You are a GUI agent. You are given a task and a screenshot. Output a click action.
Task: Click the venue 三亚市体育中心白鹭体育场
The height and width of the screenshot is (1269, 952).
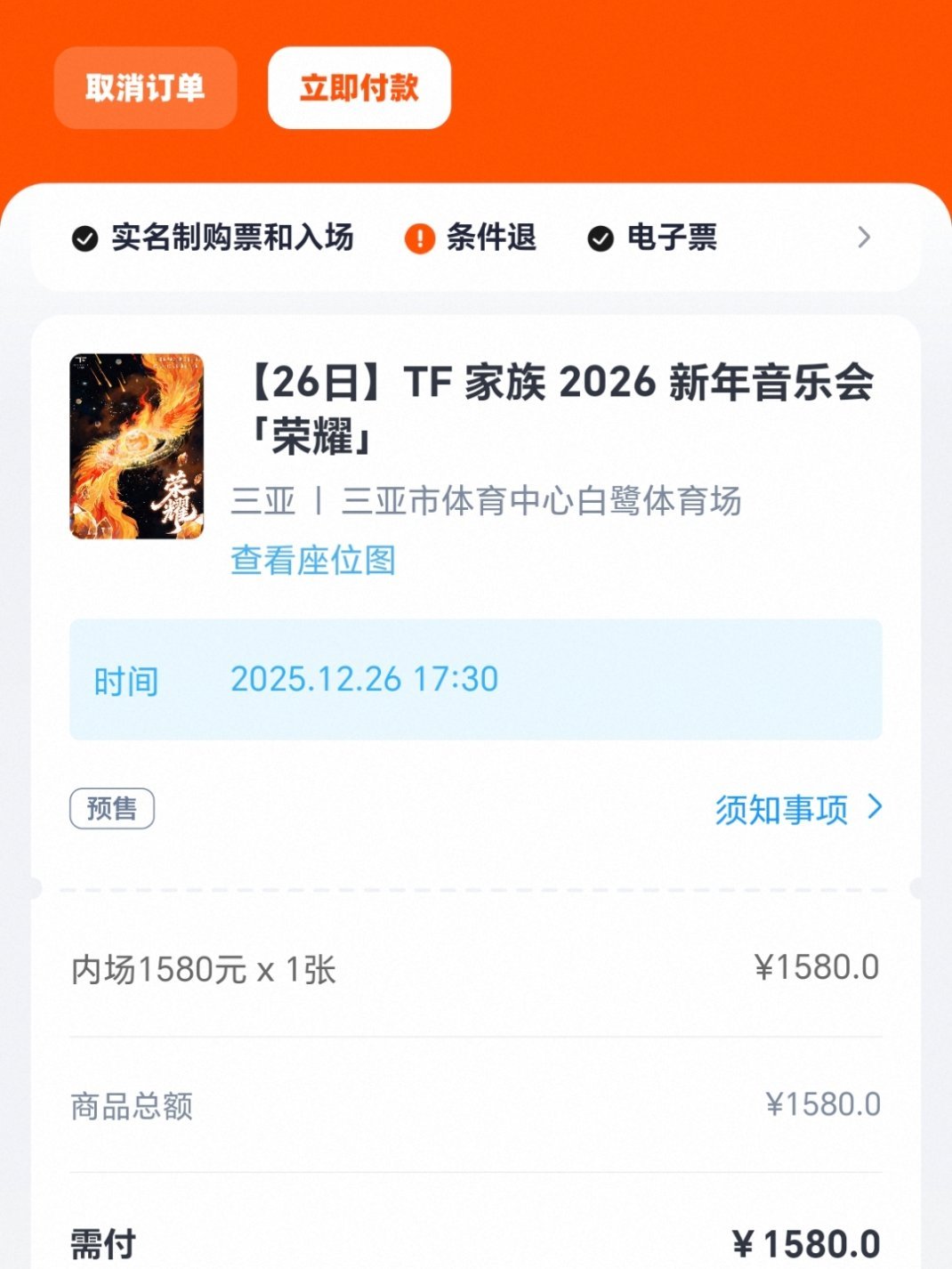pyautogui.click(x=543, y=503)
